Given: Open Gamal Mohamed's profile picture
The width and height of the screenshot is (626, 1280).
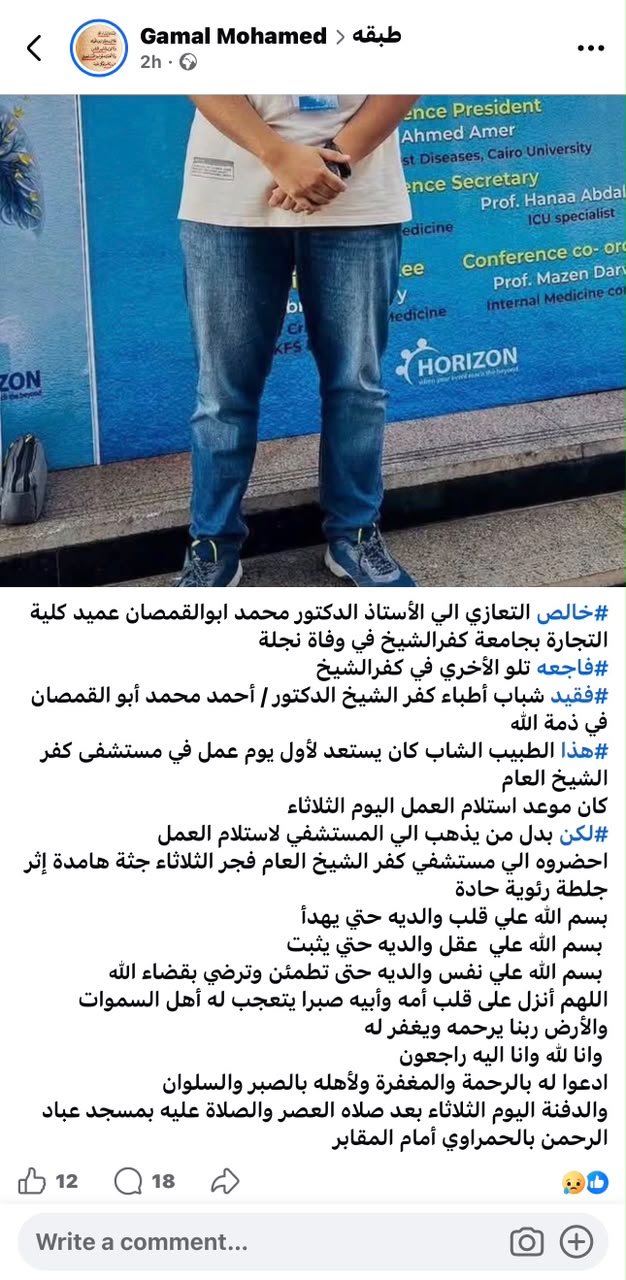Looking at the screenshot, I should (99, 47).
